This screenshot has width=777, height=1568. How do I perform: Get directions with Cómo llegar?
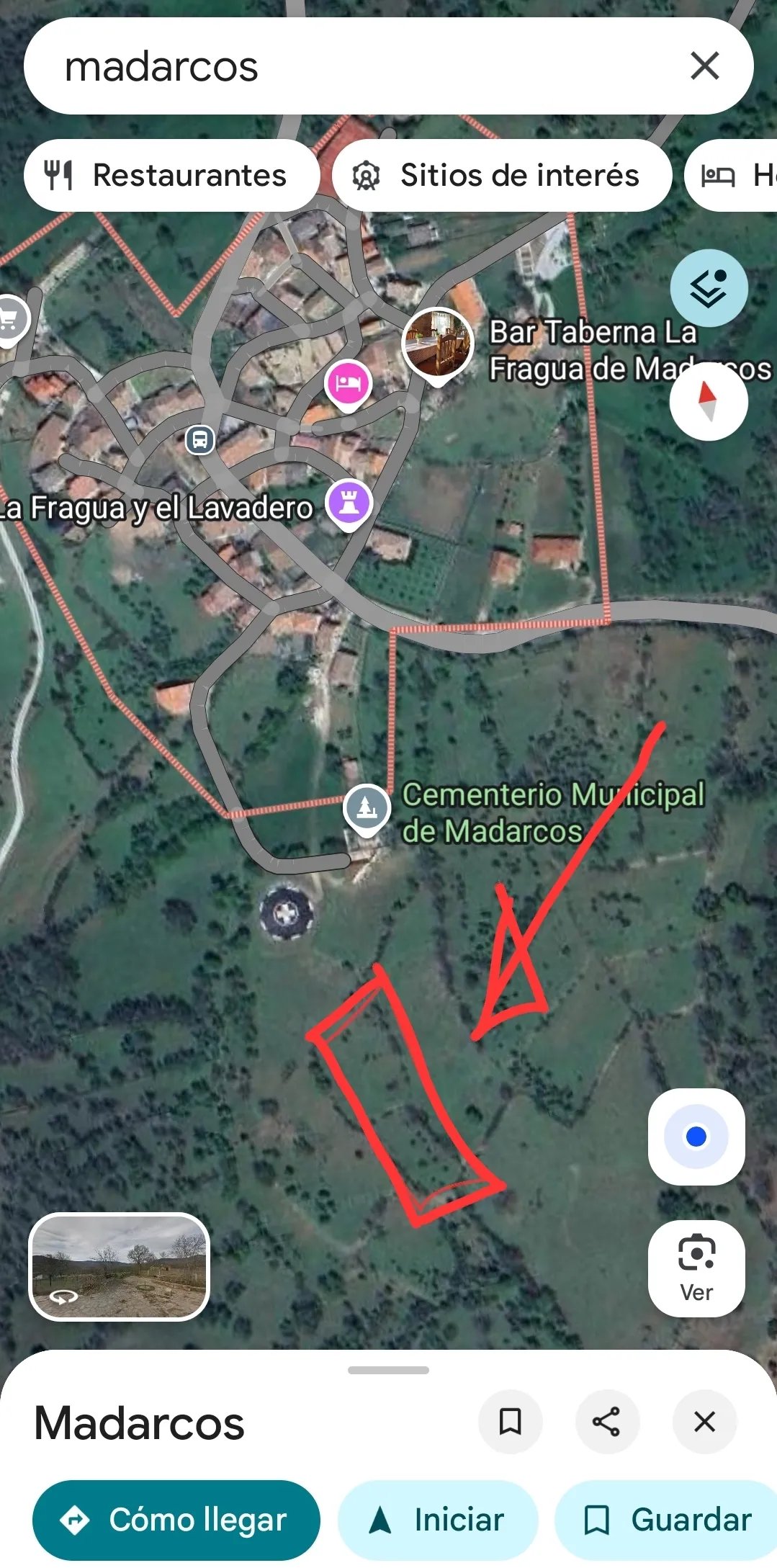(176, 1520)
